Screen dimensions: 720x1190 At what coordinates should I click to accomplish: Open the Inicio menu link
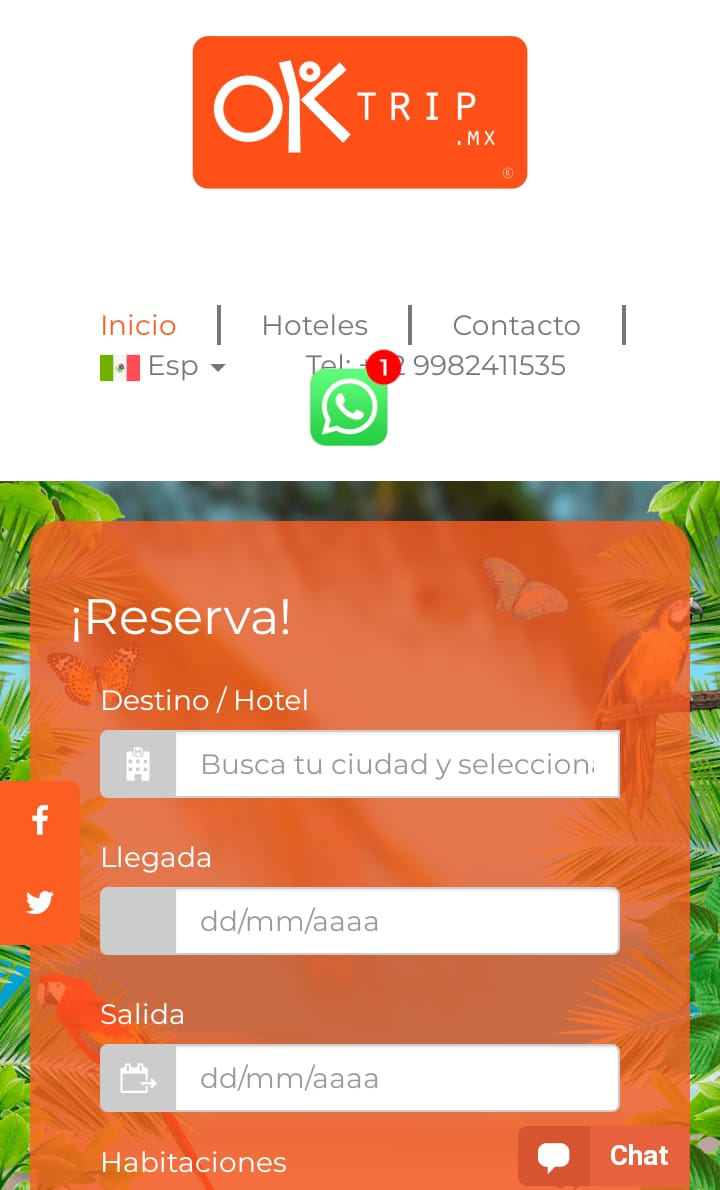pos(138,325)
